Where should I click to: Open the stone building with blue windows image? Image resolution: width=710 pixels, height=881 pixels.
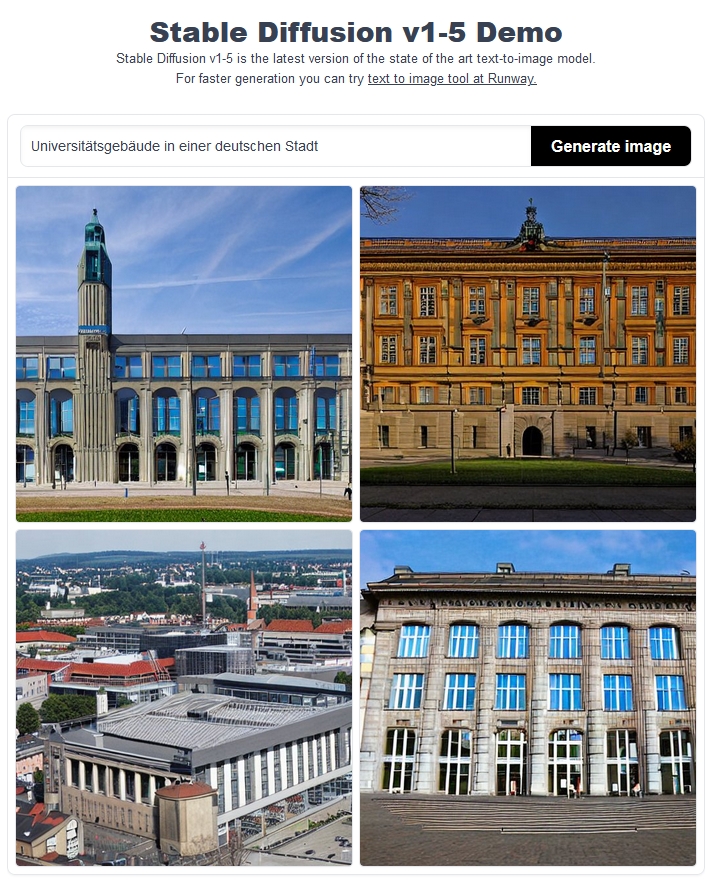[x=527, y=697]
